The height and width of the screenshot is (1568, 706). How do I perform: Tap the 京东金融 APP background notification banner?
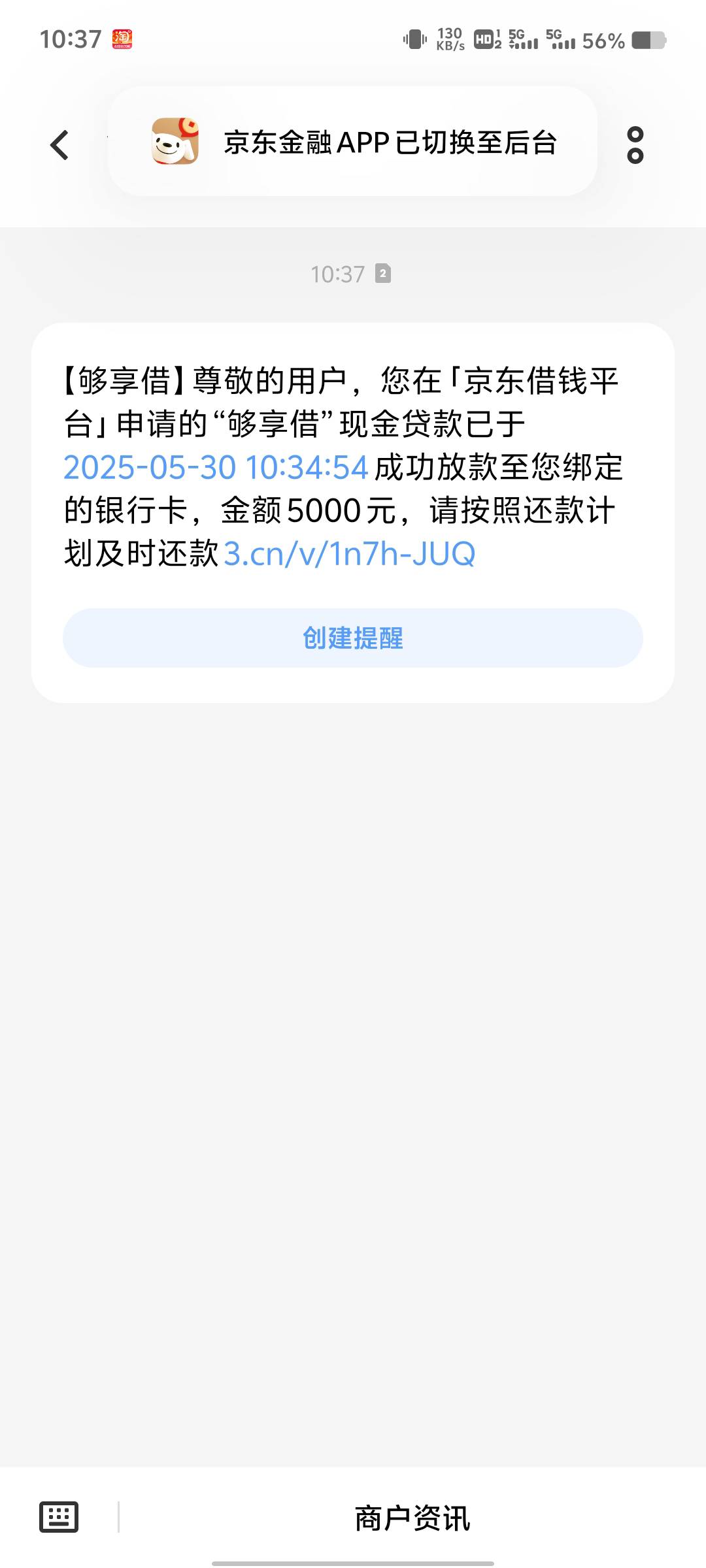pyautogui.click(x=352, y=141)
